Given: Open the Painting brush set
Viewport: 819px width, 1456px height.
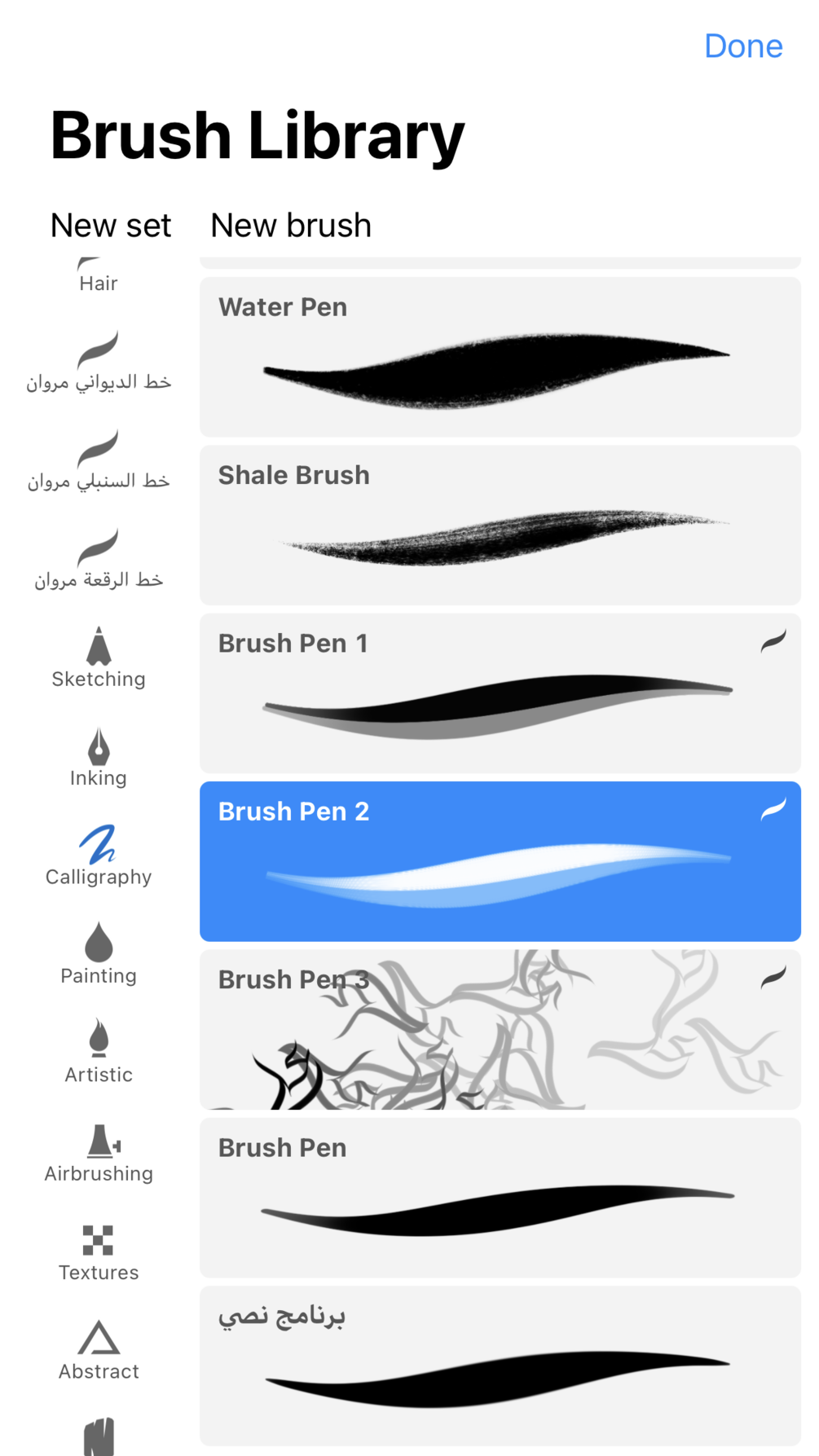Looking at the screenshot, I should [99, 955].
